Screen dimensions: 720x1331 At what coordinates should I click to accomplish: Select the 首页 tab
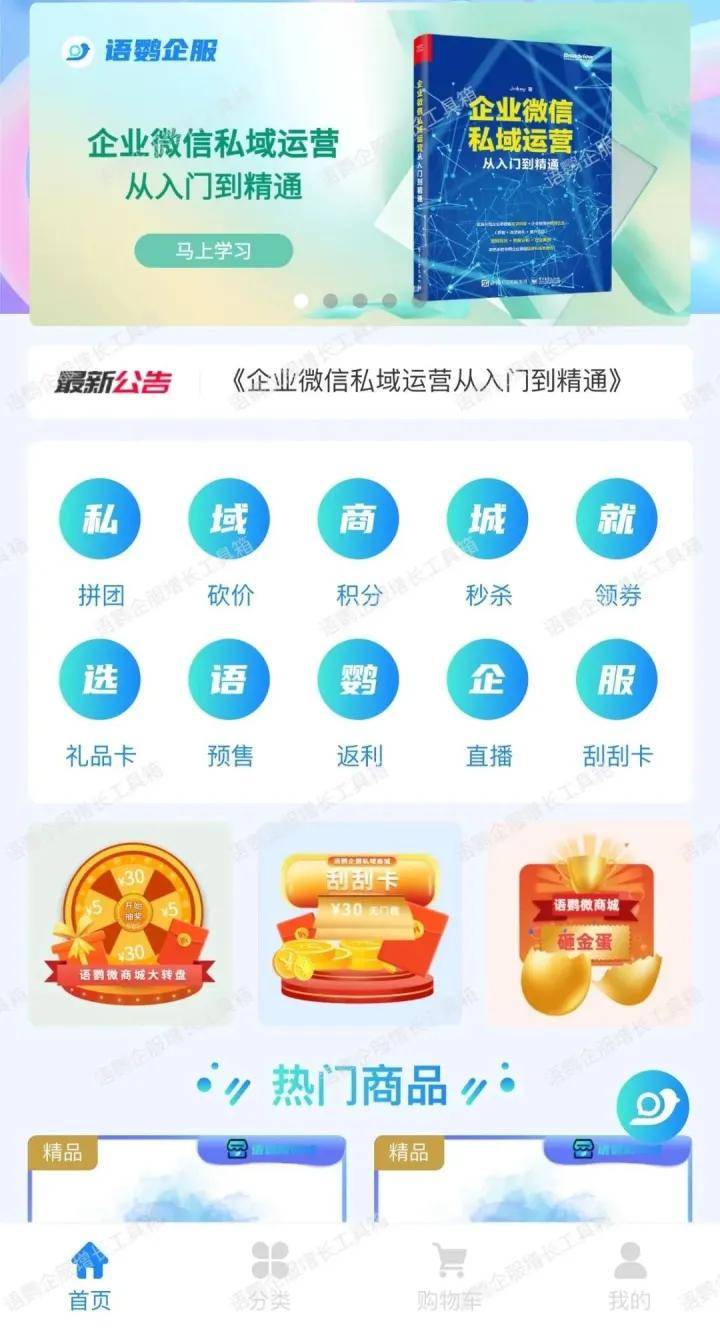coord(90,1277)
